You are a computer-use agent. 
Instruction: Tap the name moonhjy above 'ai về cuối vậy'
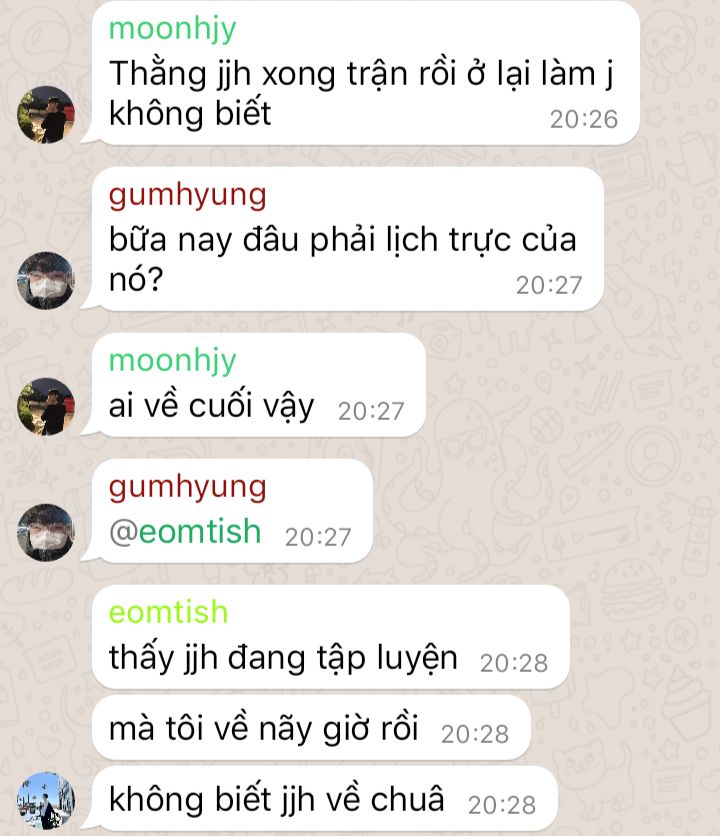(x=173, y=359)
